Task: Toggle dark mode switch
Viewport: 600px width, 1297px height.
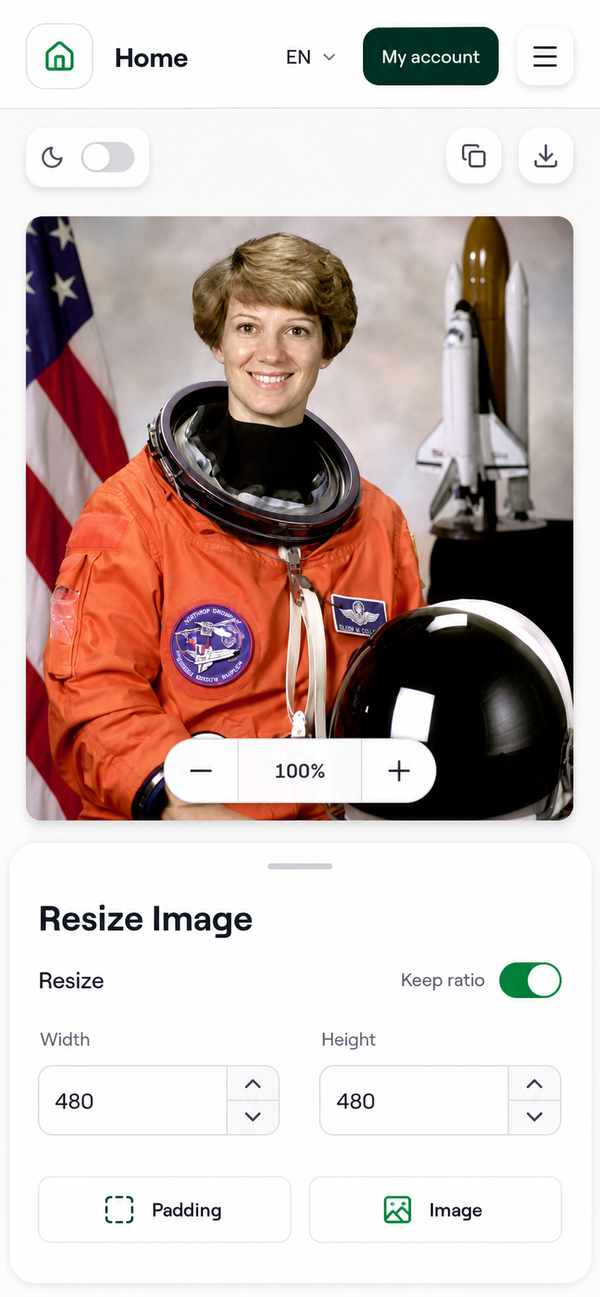Action: coord(107,157)
